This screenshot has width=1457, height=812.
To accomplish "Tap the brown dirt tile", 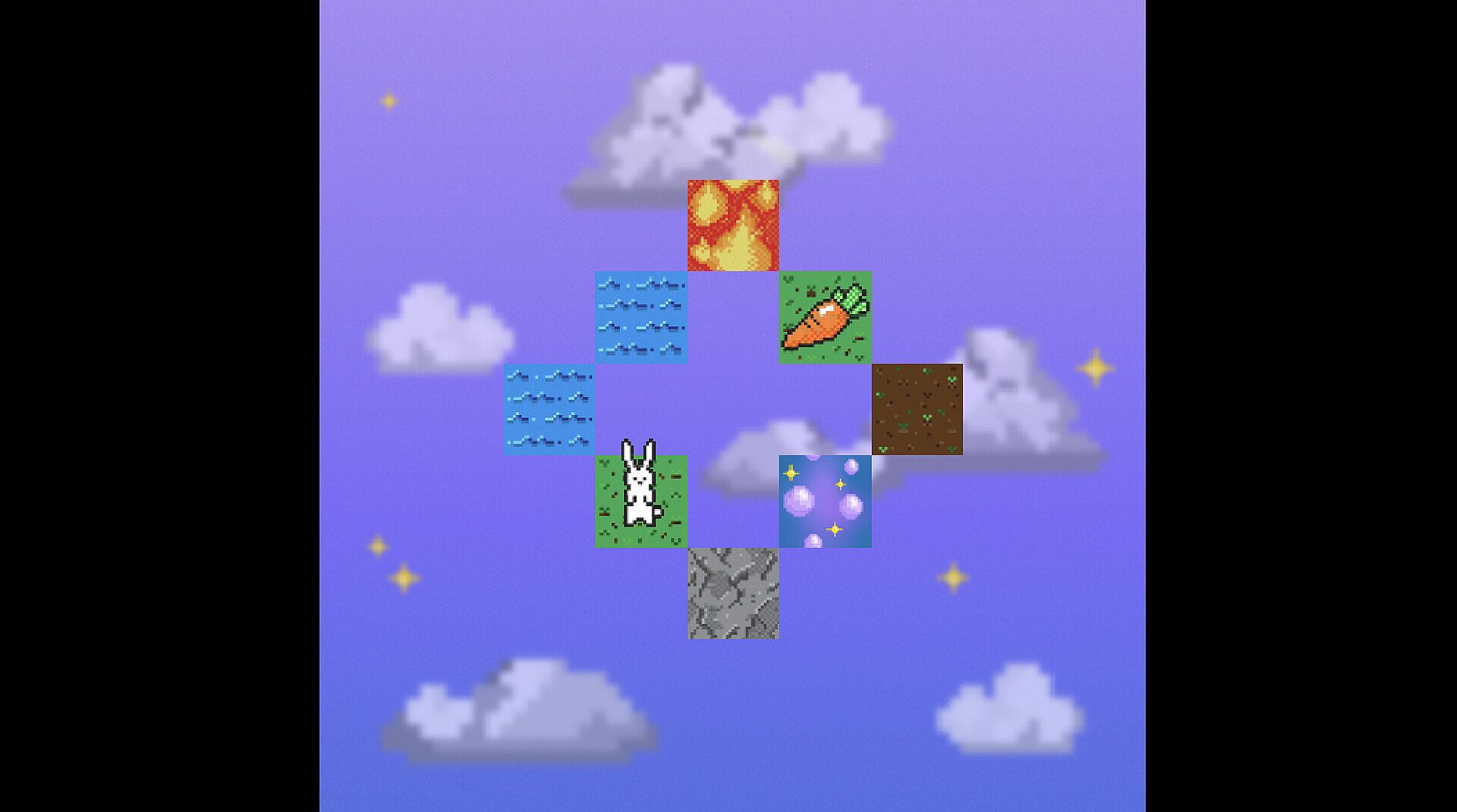I will (x=917, y=409).
